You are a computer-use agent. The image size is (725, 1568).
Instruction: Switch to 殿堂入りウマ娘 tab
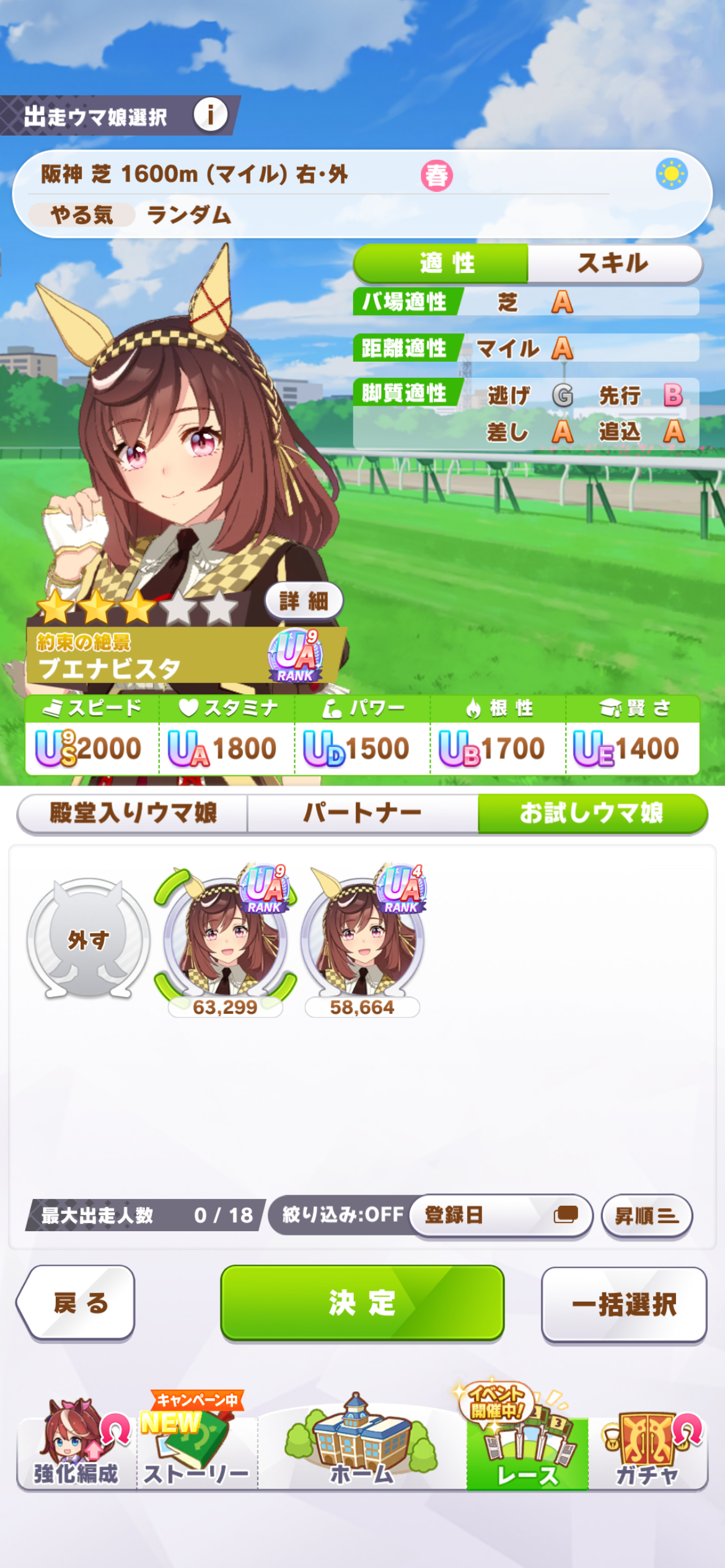tap(133, 813)
